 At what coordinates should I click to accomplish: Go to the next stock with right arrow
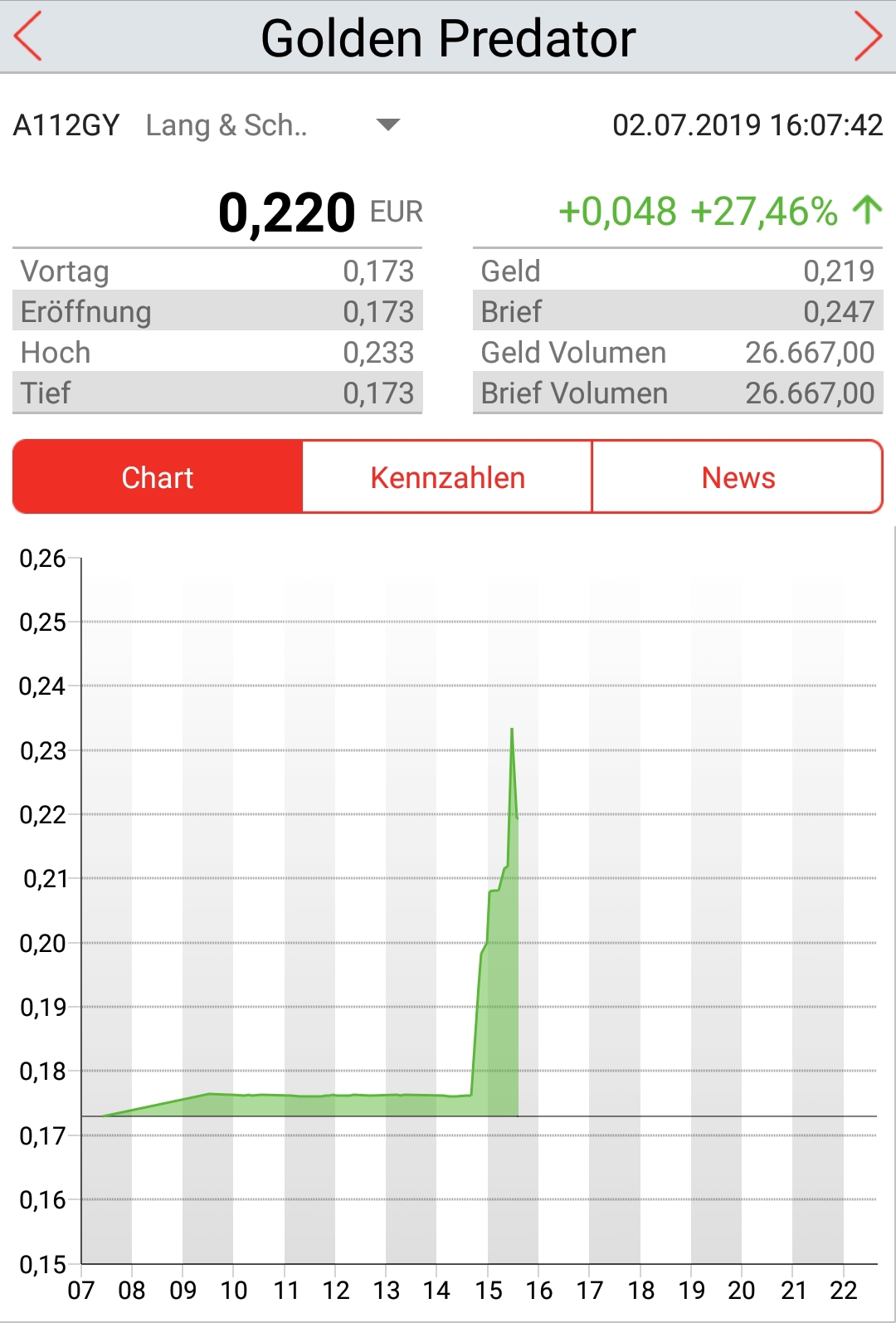pyautogui.click(x=868, y=37)
